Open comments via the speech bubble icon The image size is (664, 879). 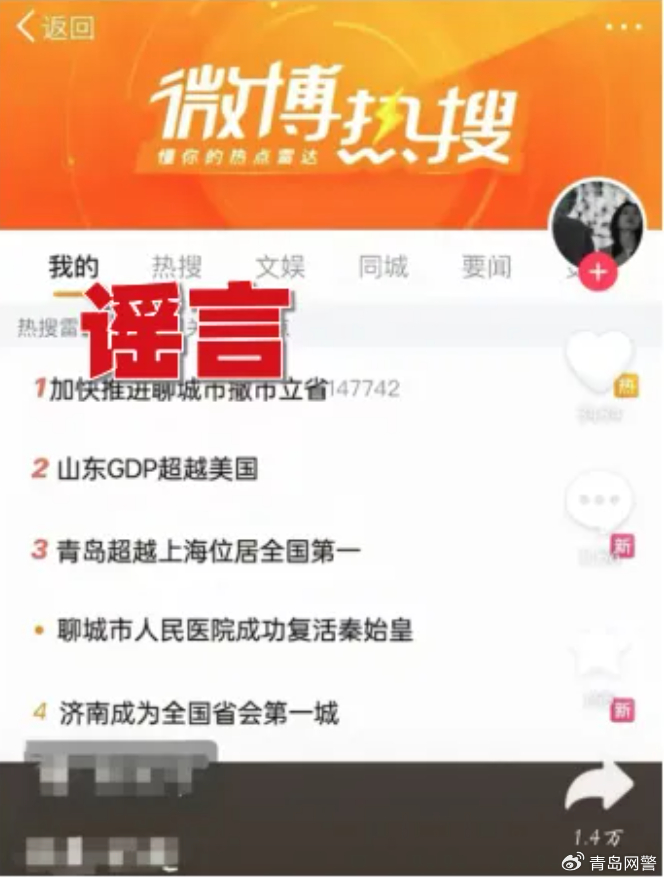[x=599, y=502]
